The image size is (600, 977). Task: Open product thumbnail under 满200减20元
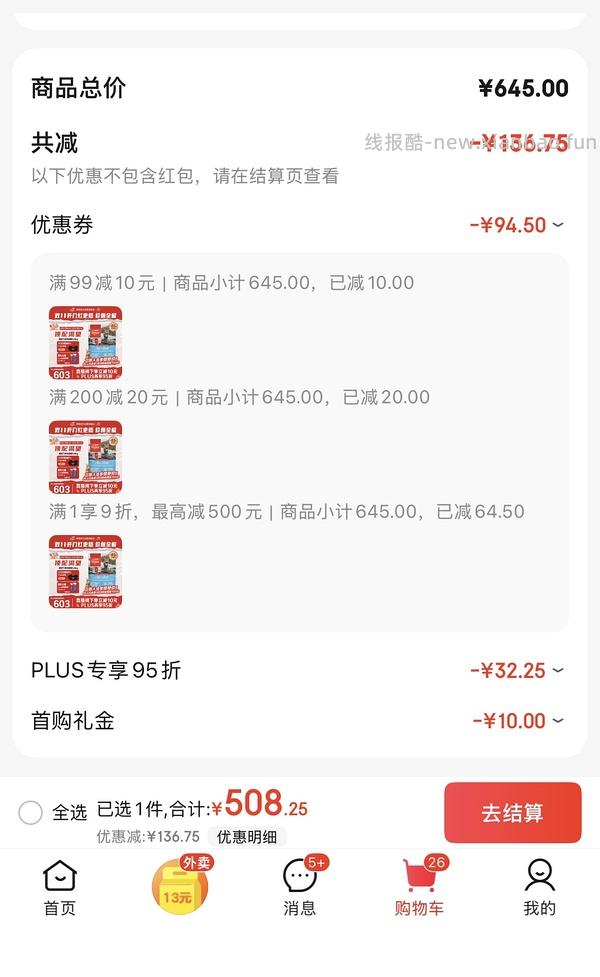click(x=85, y=457)
